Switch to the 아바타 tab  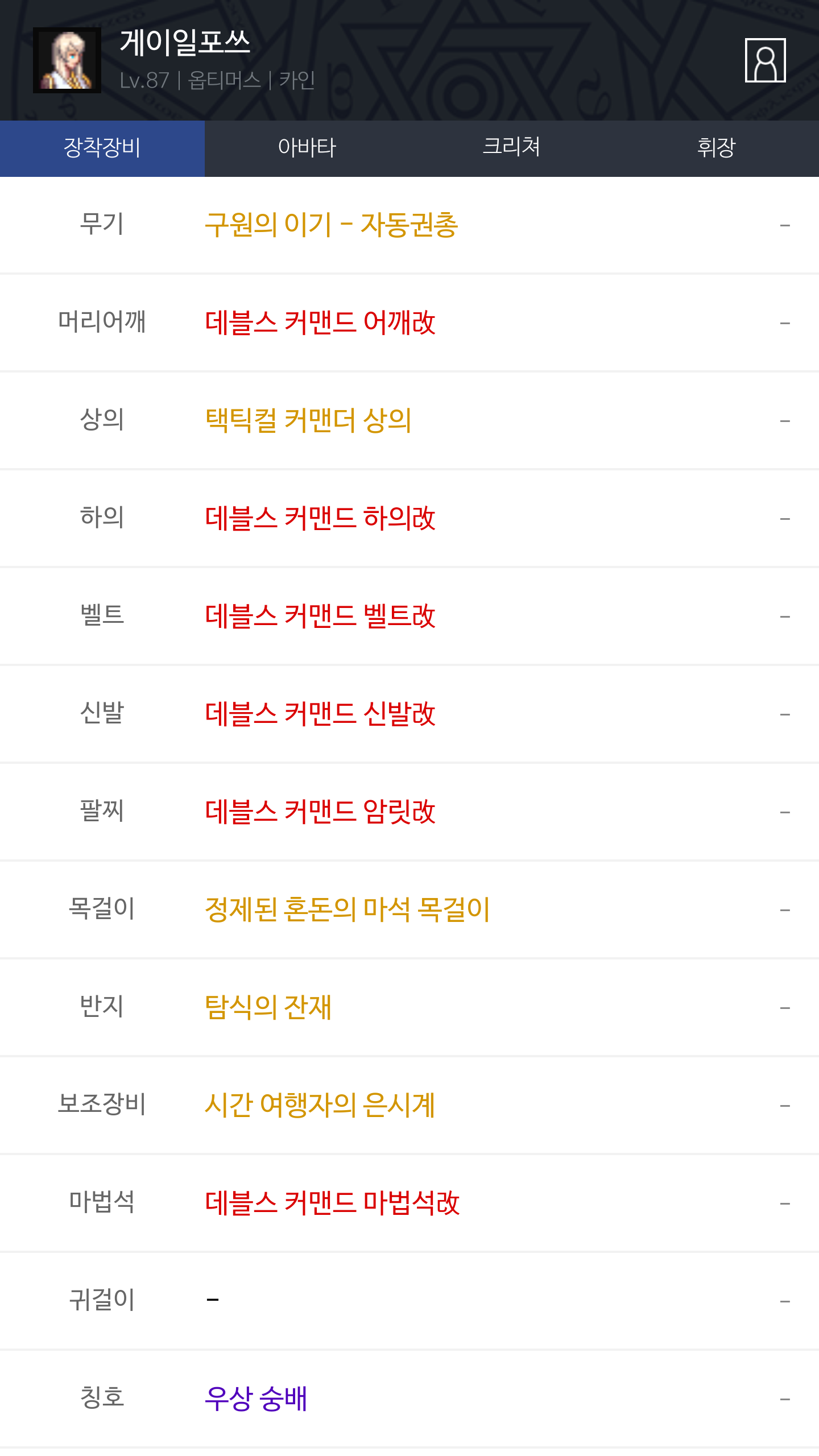tap(307, 148)
